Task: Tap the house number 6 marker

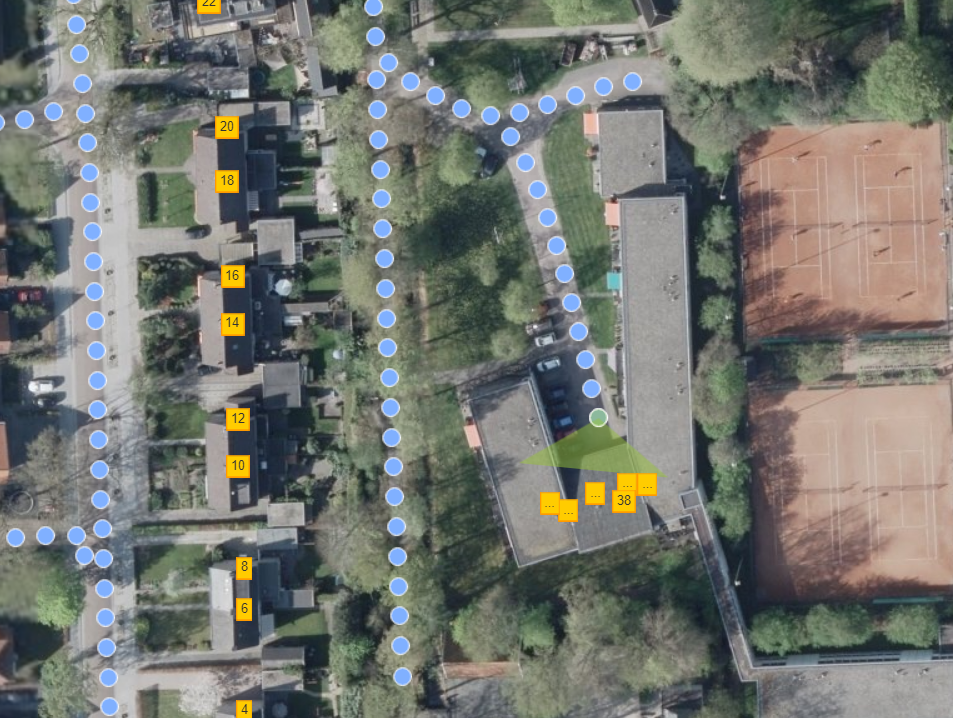Action: tap(243, 608)
